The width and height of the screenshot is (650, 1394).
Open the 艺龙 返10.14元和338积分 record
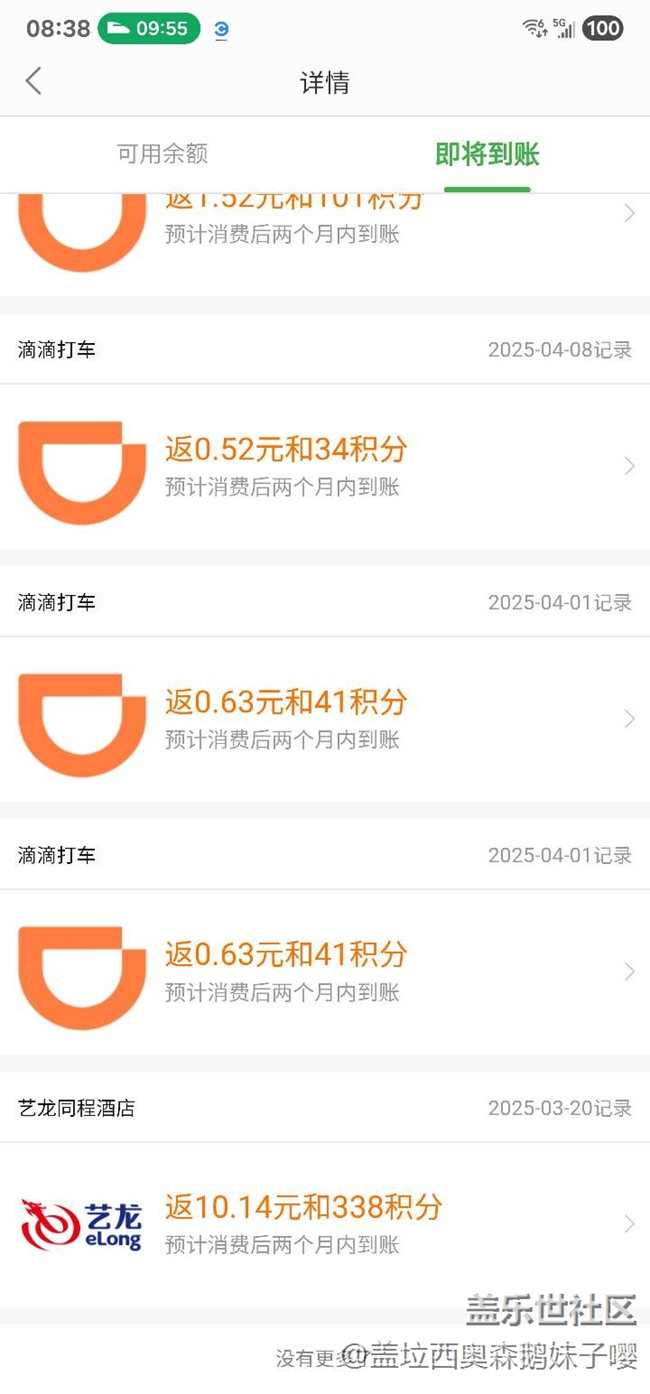[325, 1224]
